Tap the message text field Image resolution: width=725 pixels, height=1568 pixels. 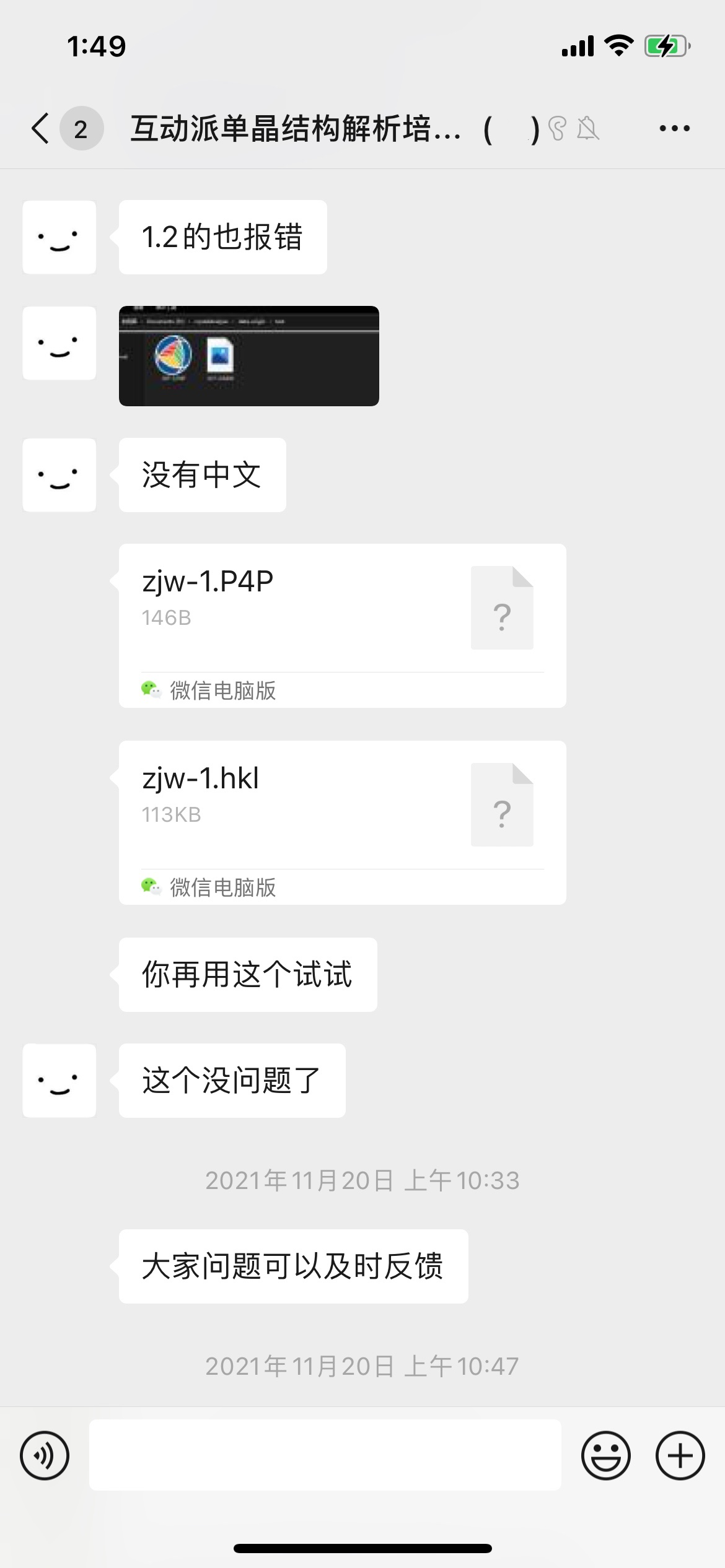[x=325, y=1455]
